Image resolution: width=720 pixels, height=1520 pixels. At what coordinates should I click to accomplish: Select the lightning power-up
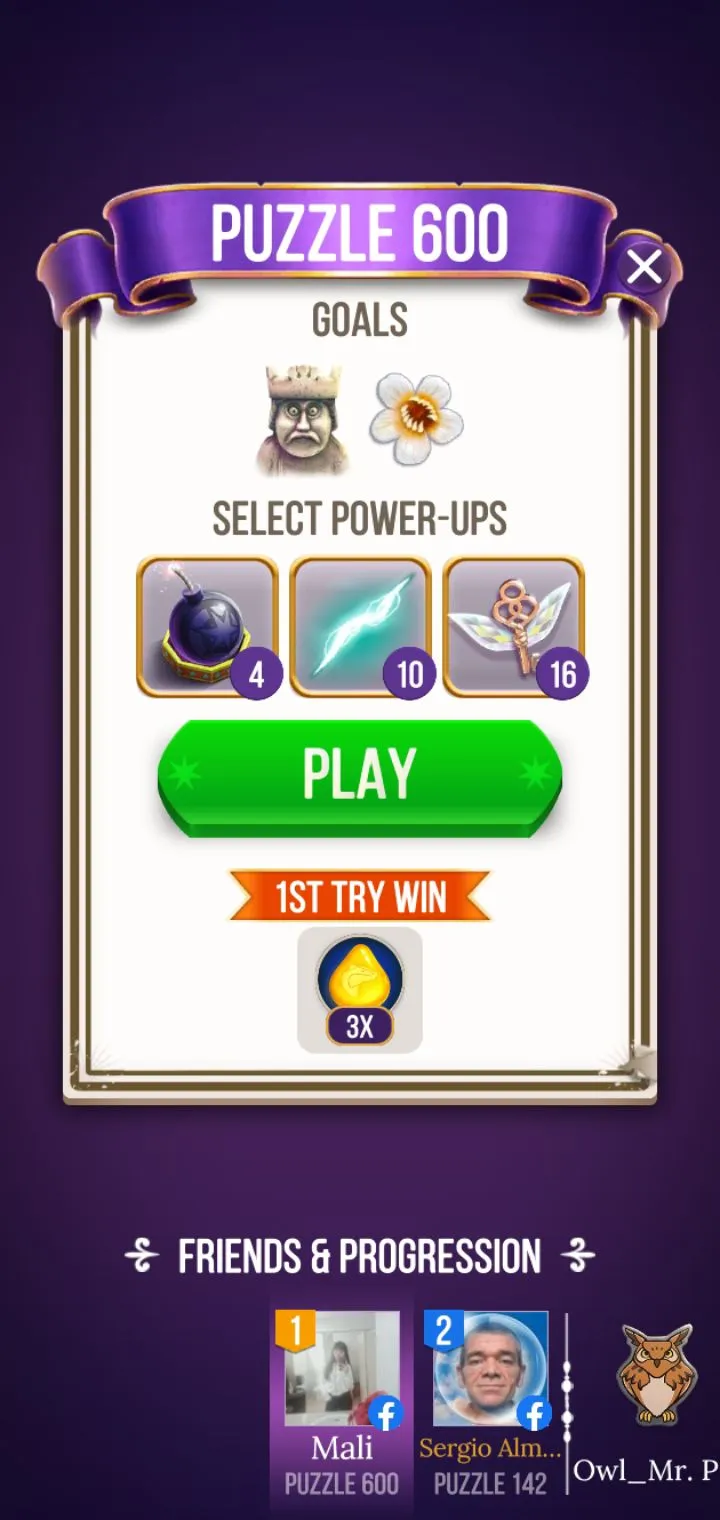point(361,627)
